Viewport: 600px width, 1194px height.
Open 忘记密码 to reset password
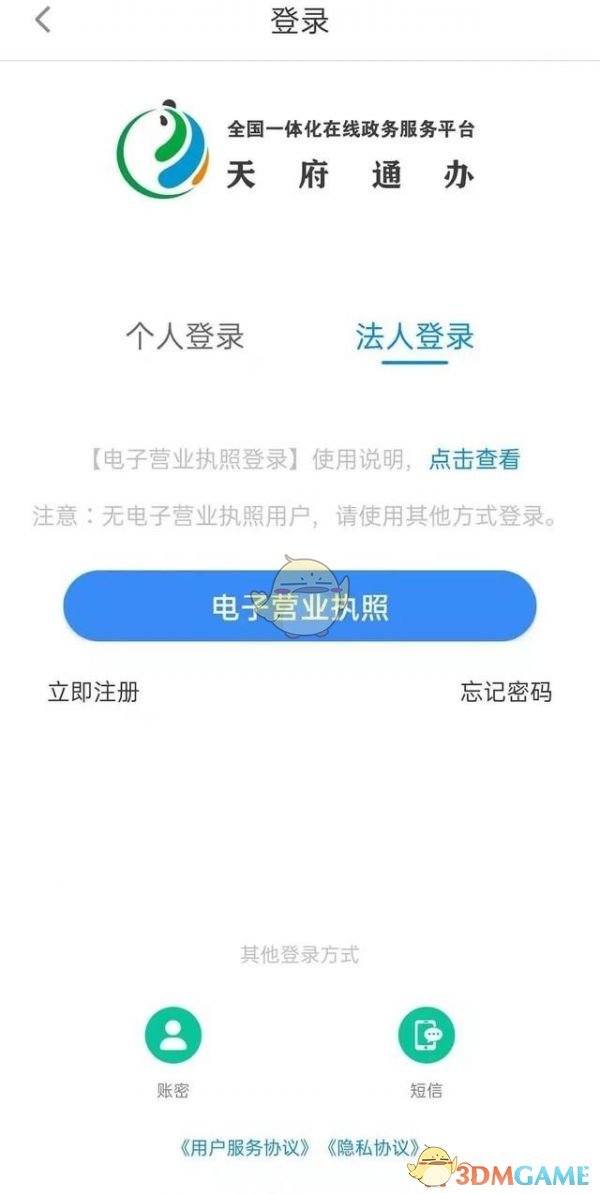click(506, 692)
